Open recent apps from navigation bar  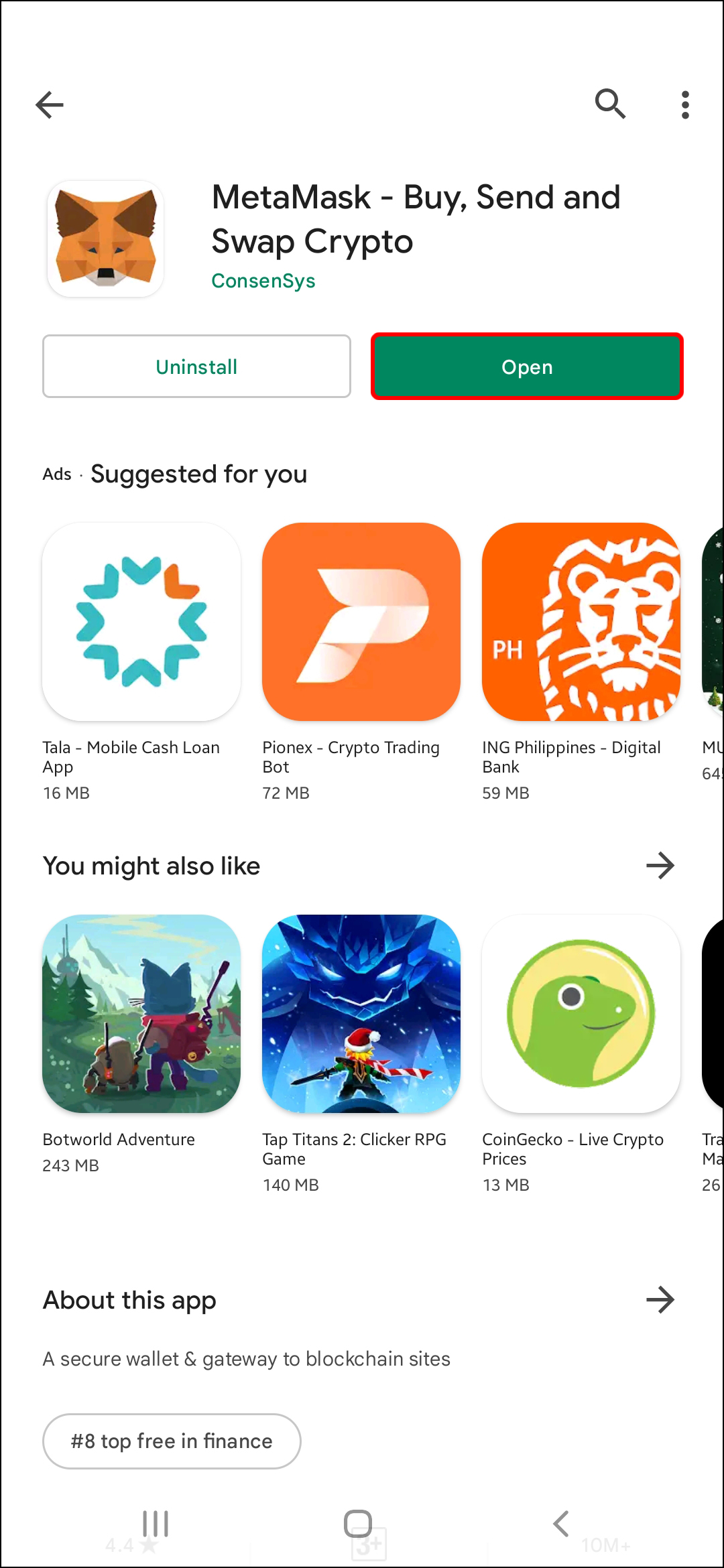(x=156, y=1523)
